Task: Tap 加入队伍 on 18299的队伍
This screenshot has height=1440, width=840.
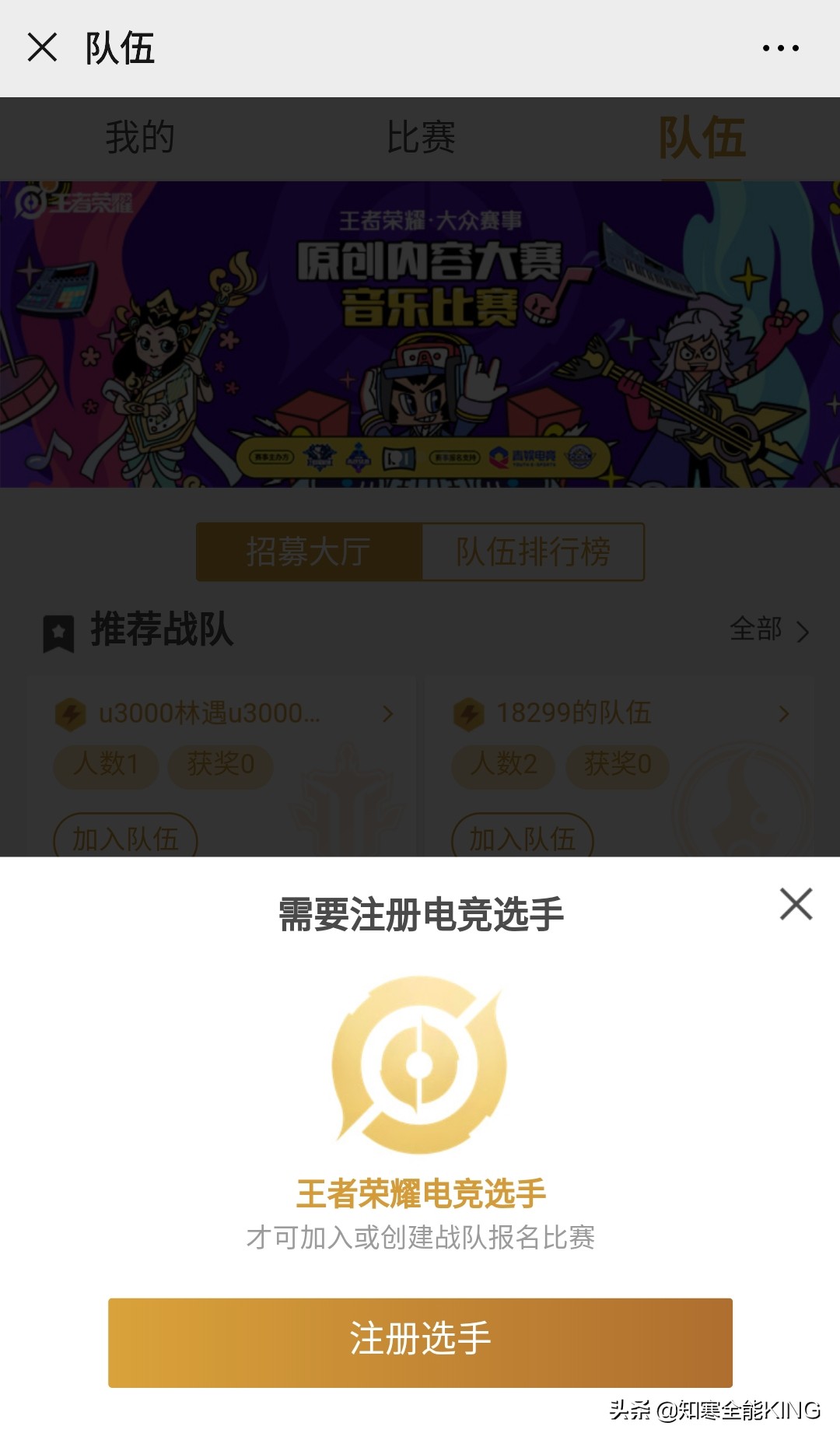Action: 521,839
